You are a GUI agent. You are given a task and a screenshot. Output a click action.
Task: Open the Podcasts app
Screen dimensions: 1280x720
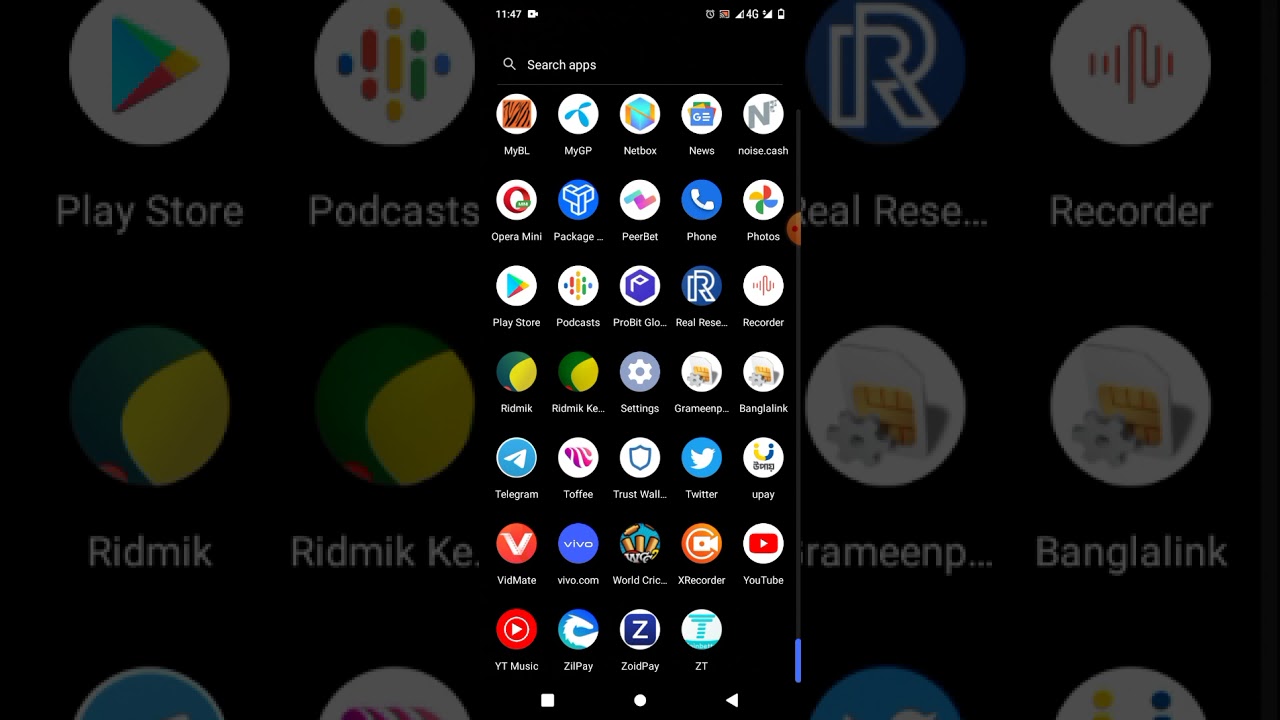coord(578,287)
